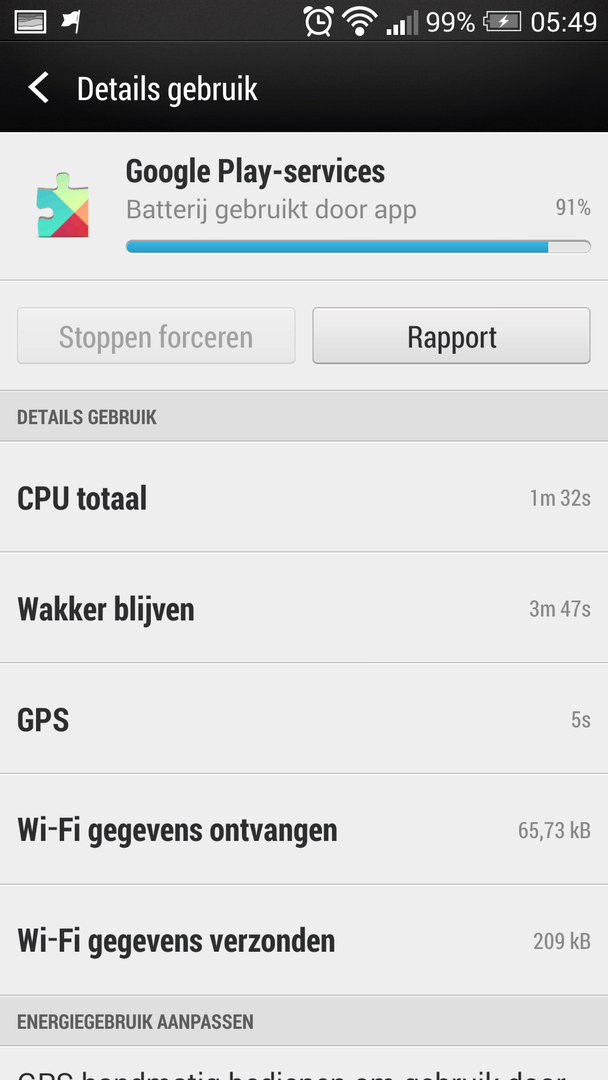This screenshot has width=608, height=1080.
Task: Go back from Details gebruik
Action: pyautogui.click(x=38, y=88)
